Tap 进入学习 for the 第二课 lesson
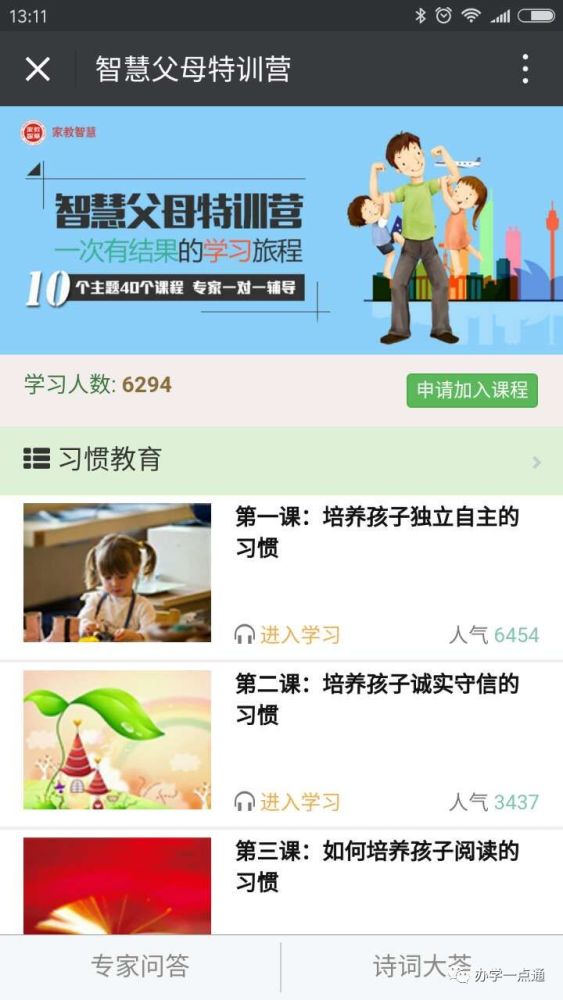This screenshot has width=563, height=1000. (288, 802)
